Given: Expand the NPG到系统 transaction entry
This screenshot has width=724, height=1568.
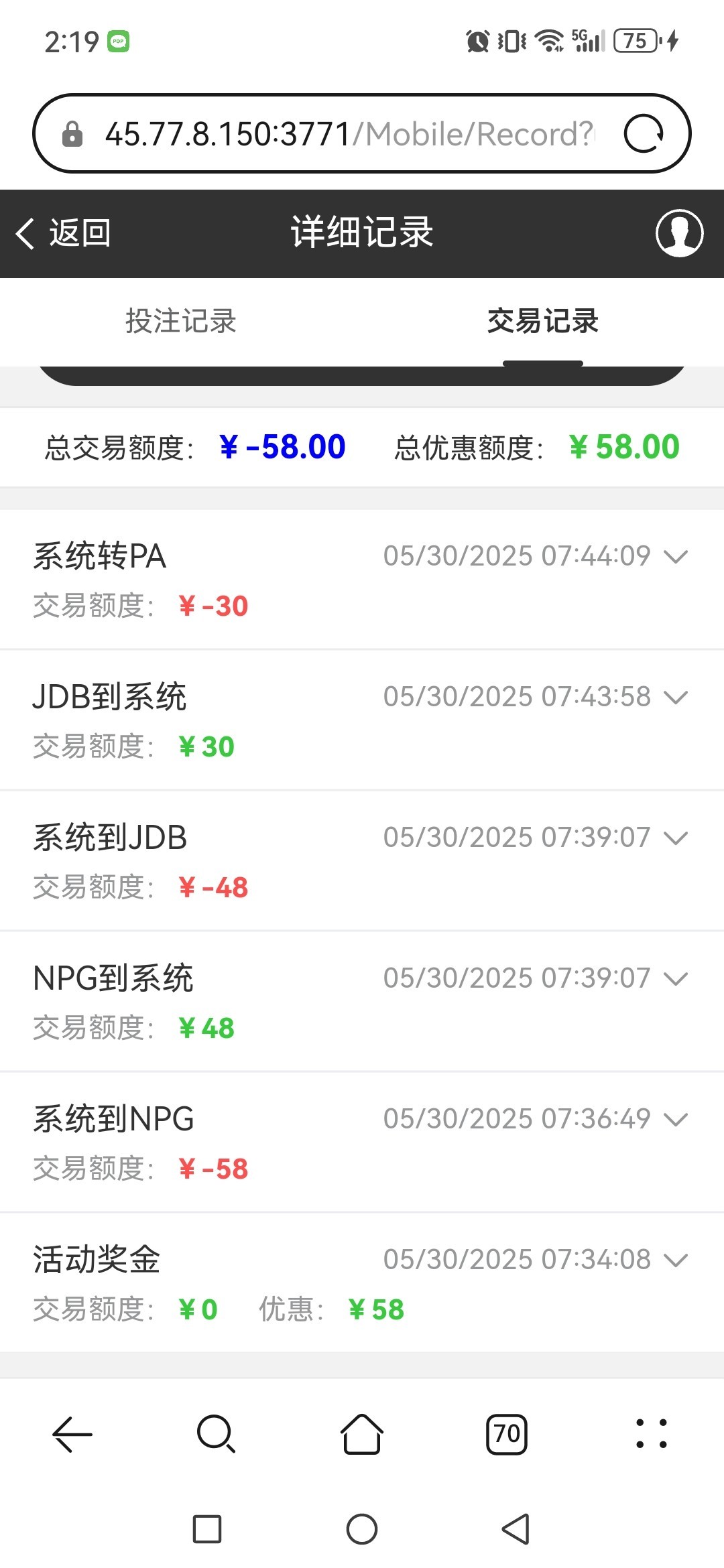Looking at the screenshot, I should (x=676, y=978).
